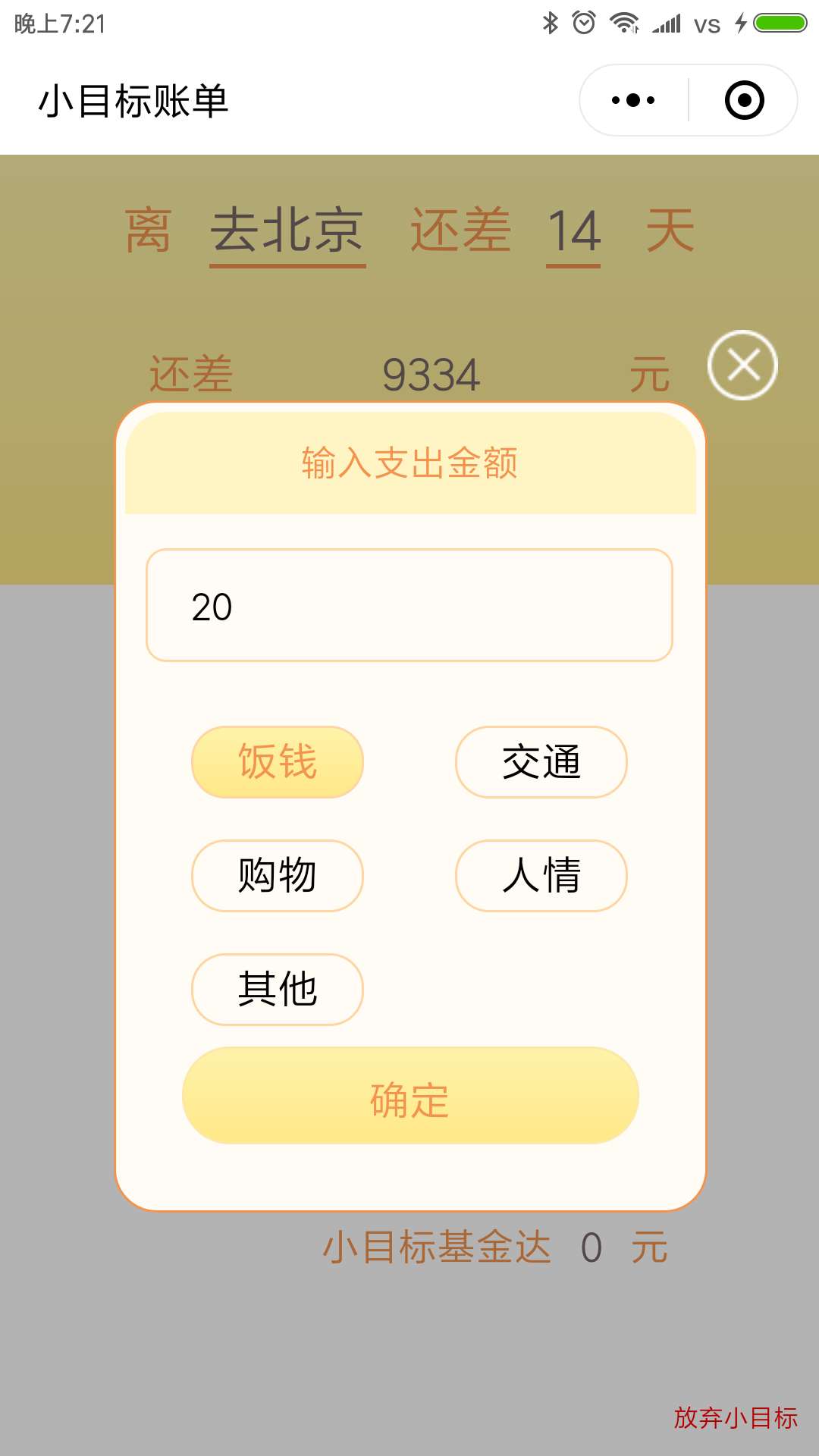819x1456 pixels.
Task: Select the 人情 category chip
Action: pos(541,876)
